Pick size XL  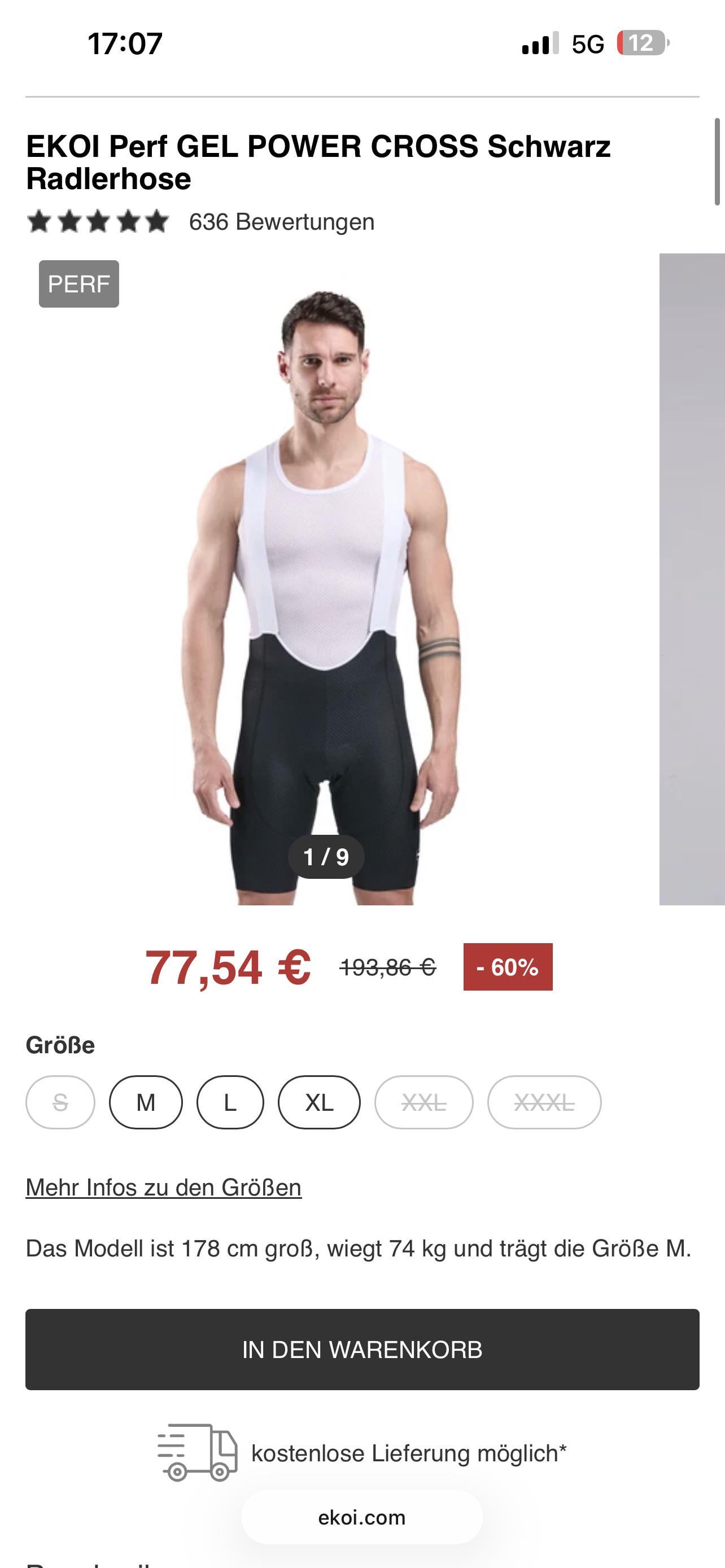(x=319, y=1102)
